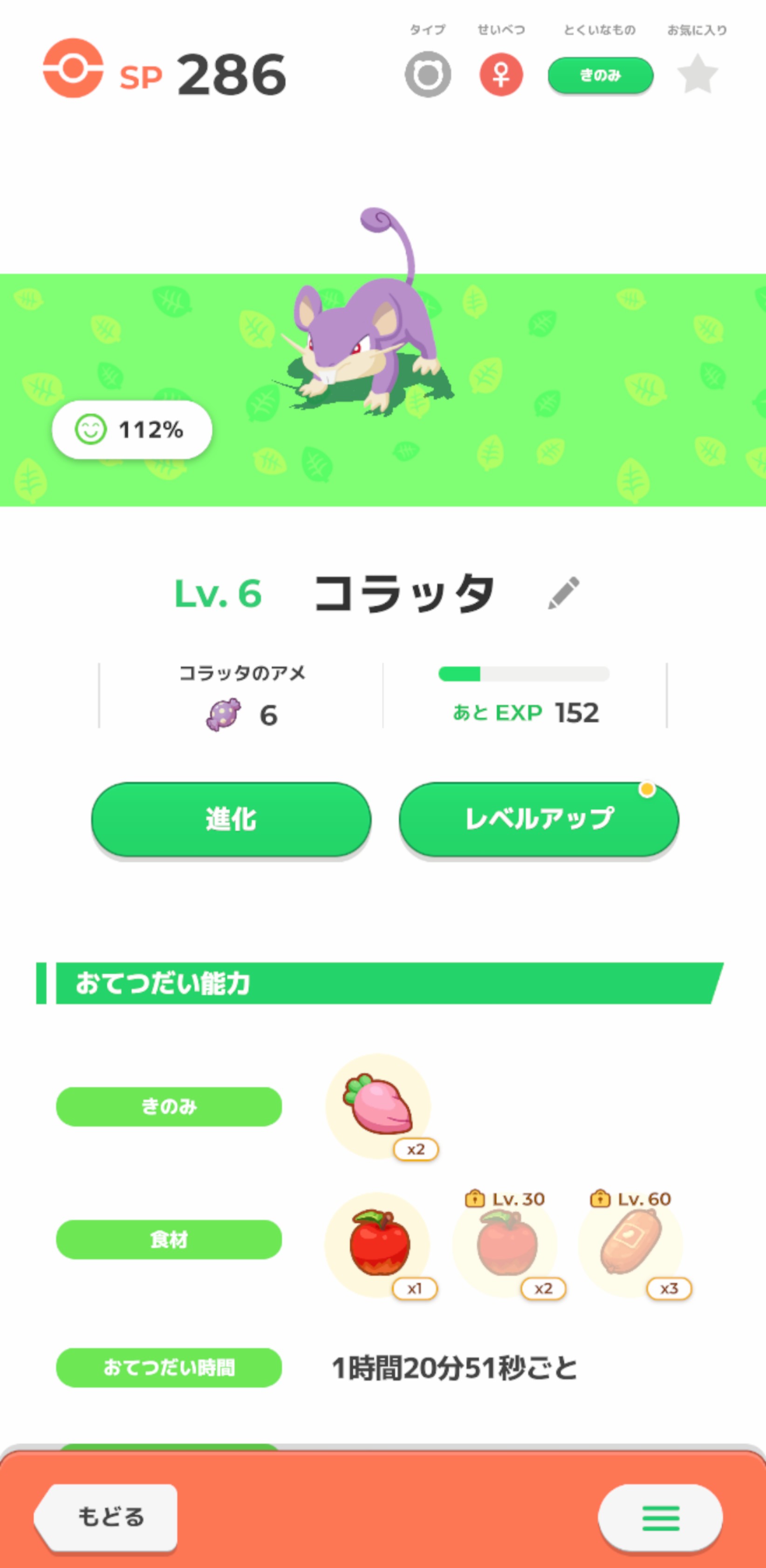This screenshot has width=766, height=1568.
Task: Tap the 112% energy indicator
Action: 132,430
